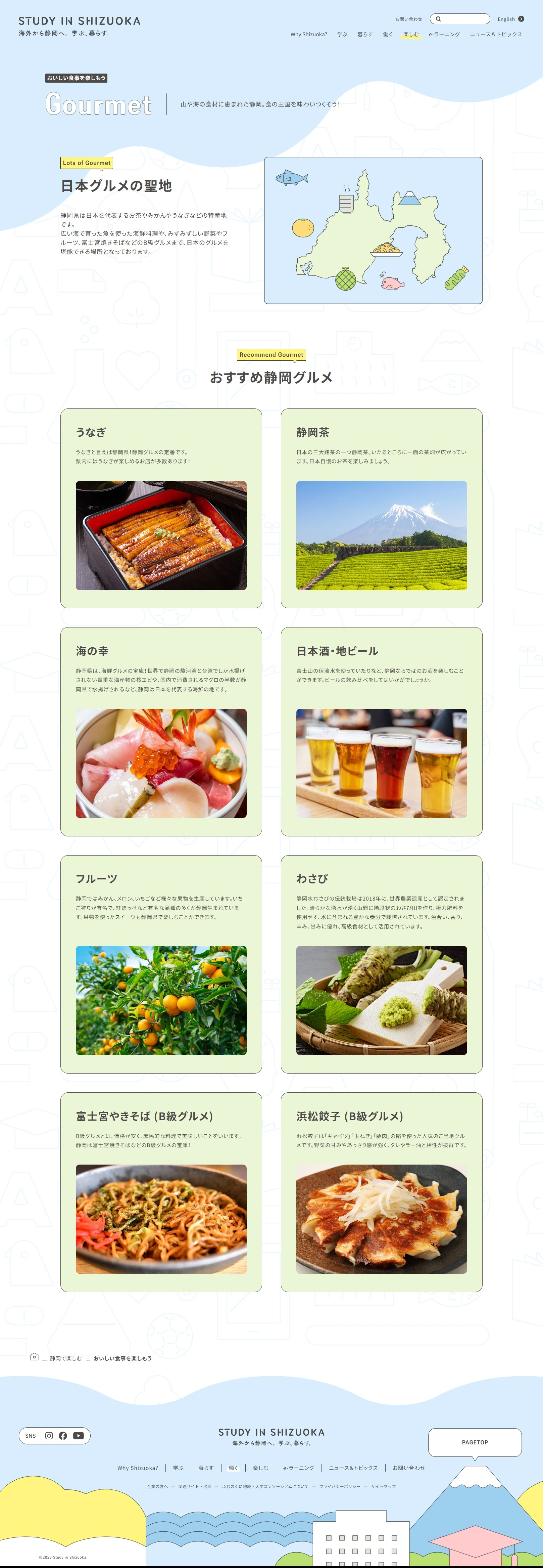Tap the home icon in breadcrumb
The image size is (543, 1568).
34,1357
